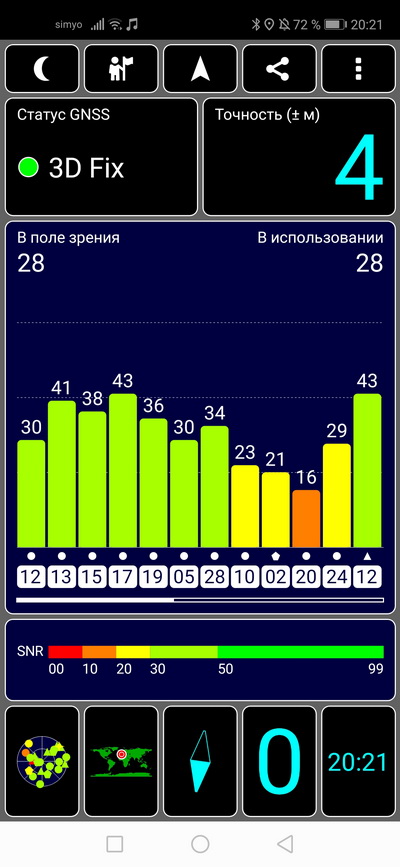This screenshot has width=400, height=867.
Task: Open the time tile showing 20:21
Action: pos(358,761)
